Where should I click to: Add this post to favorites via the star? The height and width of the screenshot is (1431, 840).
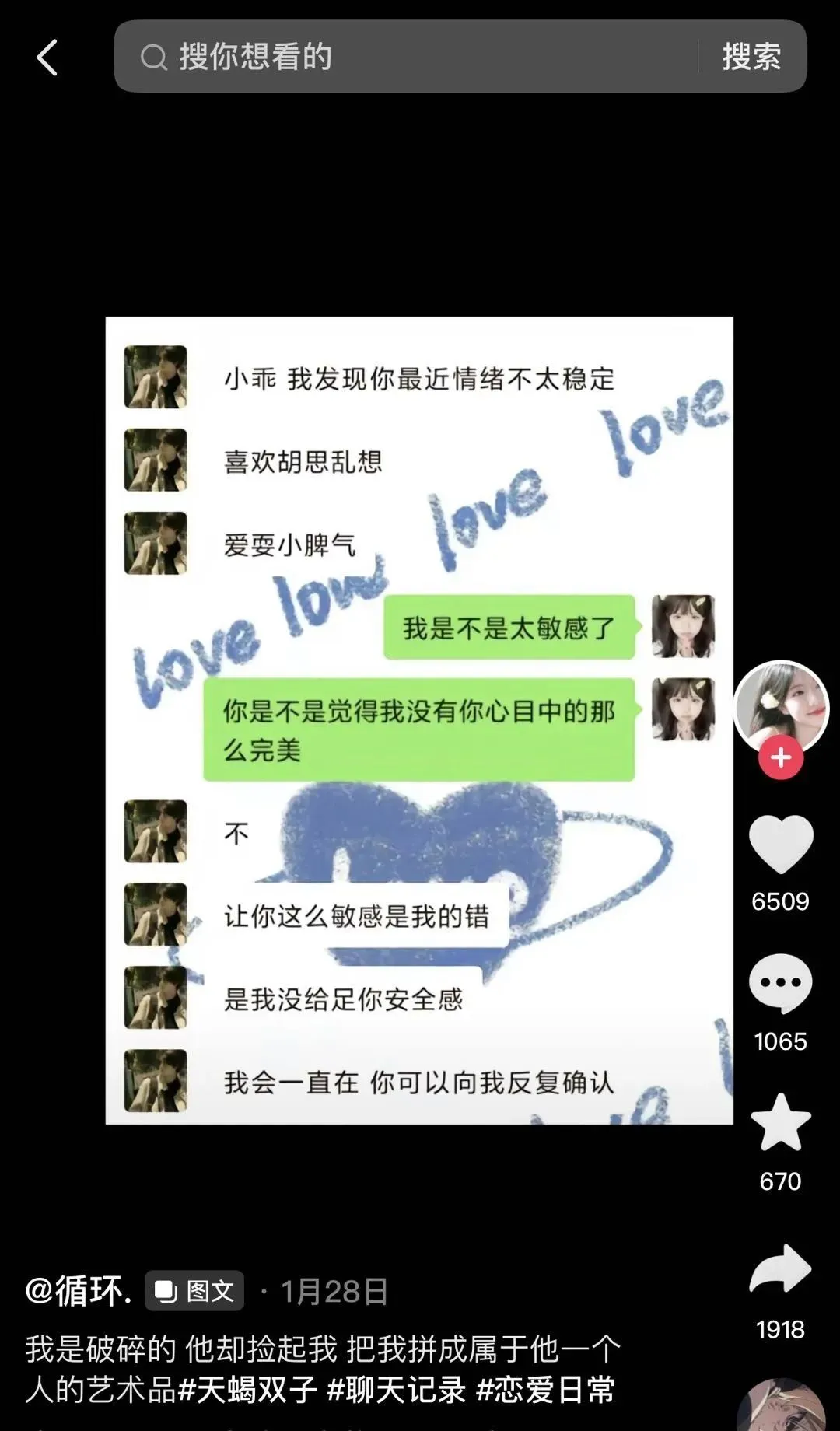point(781,1123)
